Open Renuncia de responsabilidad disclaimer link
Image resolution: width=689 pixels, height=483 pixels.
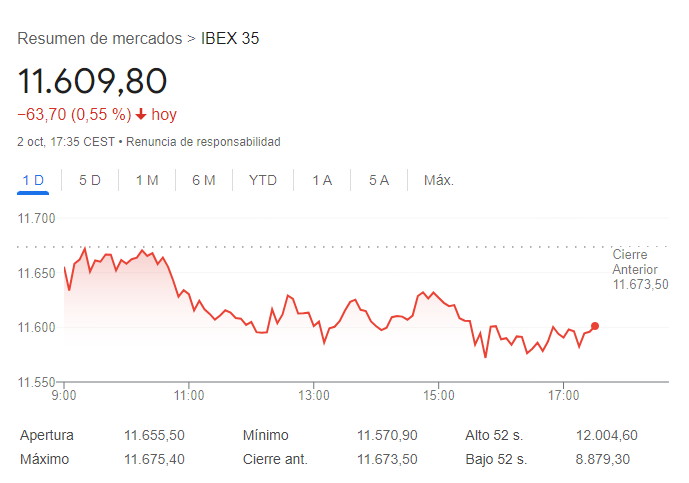(203, 142)
